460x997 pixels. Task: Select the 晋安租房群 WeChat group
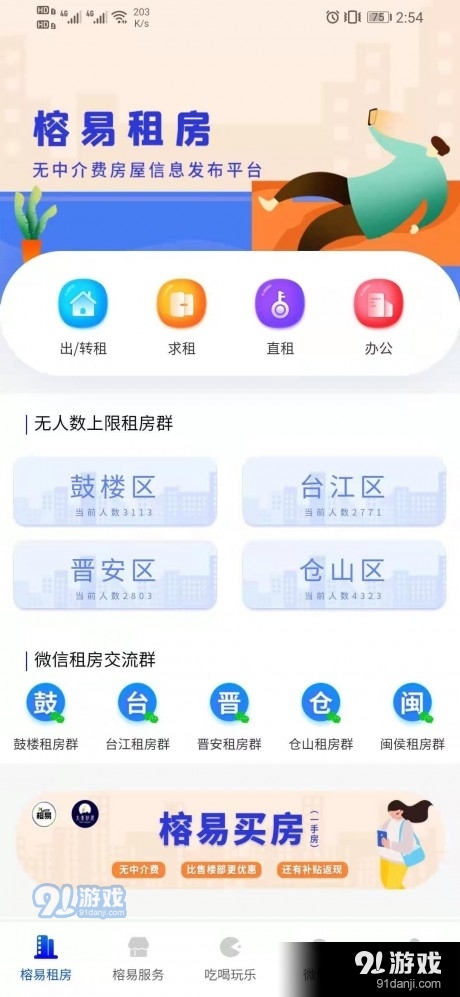(229, 717)
